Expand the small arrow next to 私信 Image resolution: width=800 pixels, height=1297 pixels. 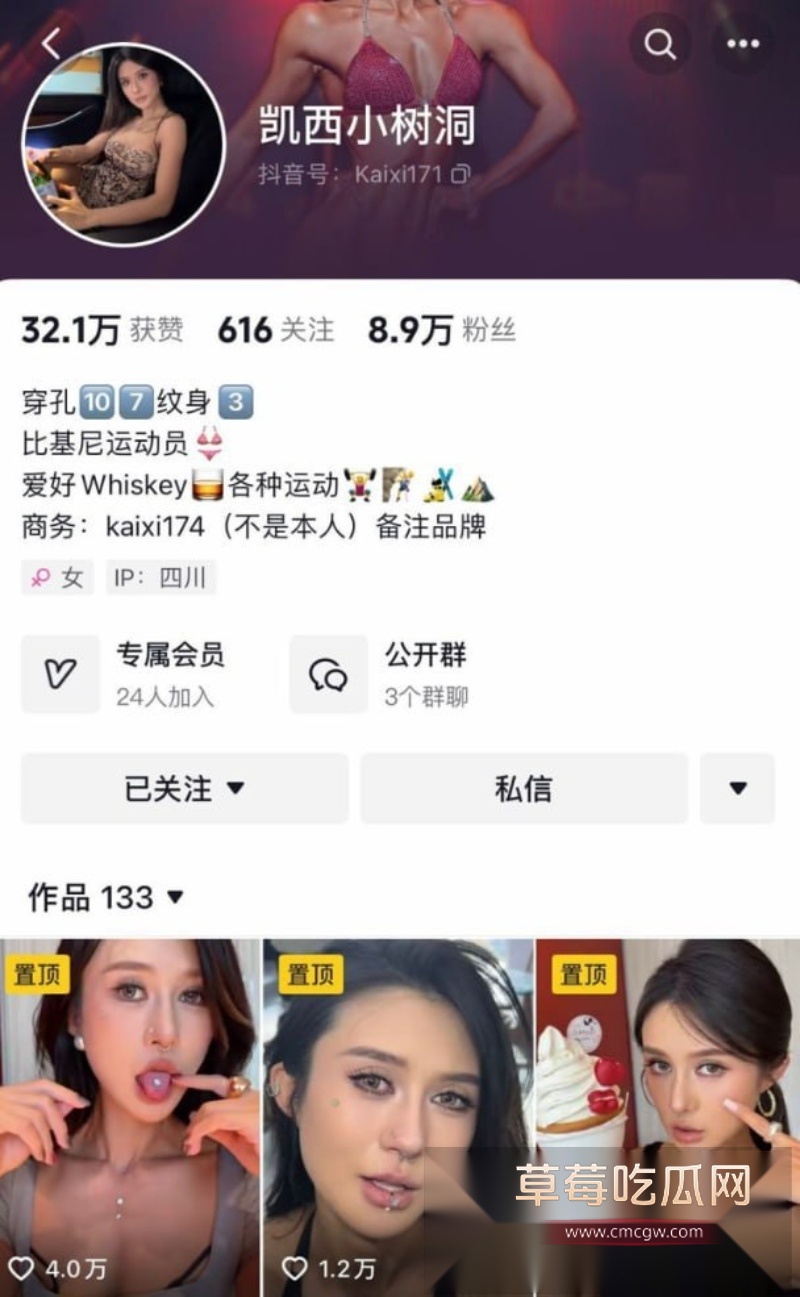[738, 789]
